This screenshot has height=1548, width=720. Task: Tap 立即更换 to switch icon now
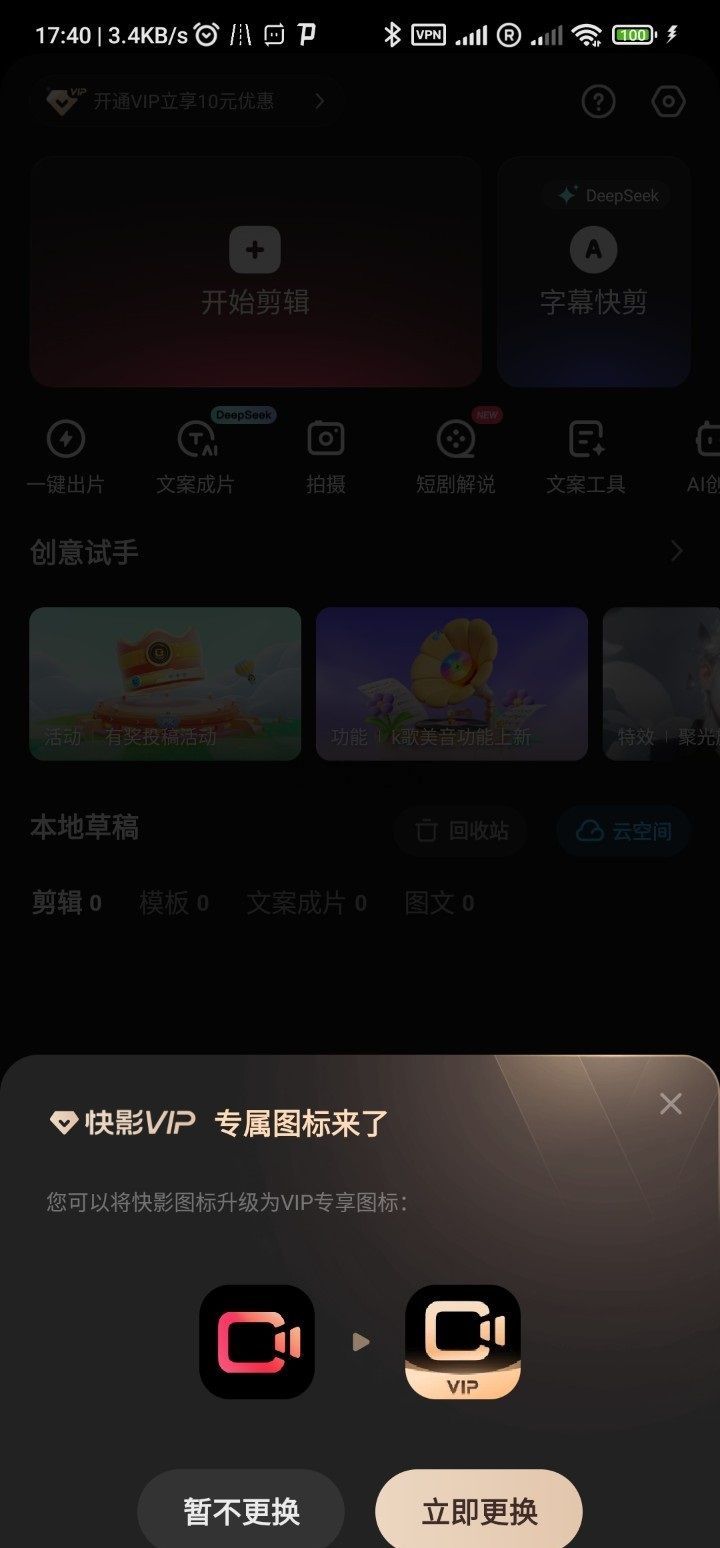(x=479, y=1511)
